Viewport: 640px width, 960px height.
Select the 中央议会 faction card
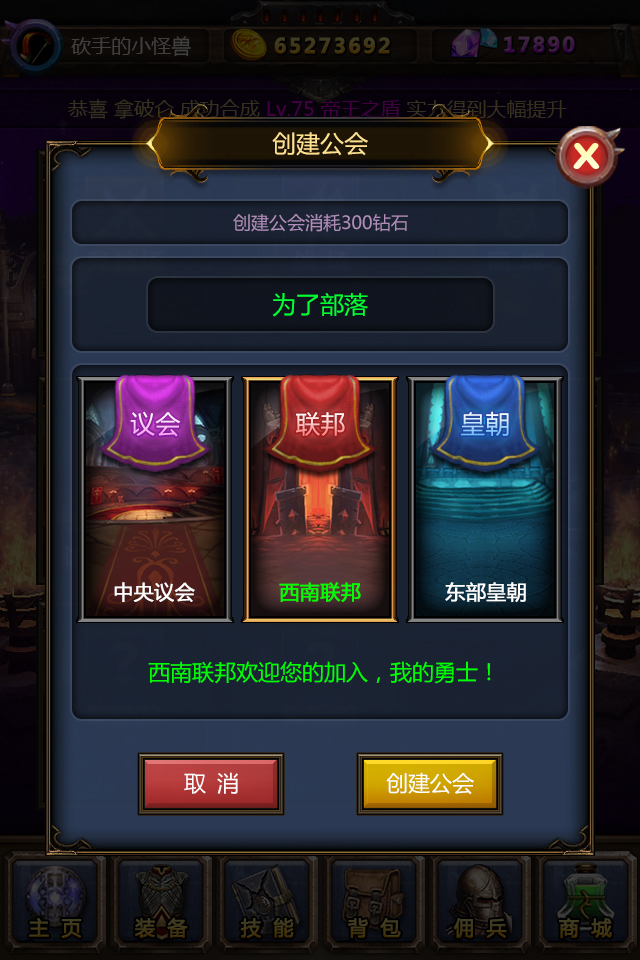[x=155, y=499]
